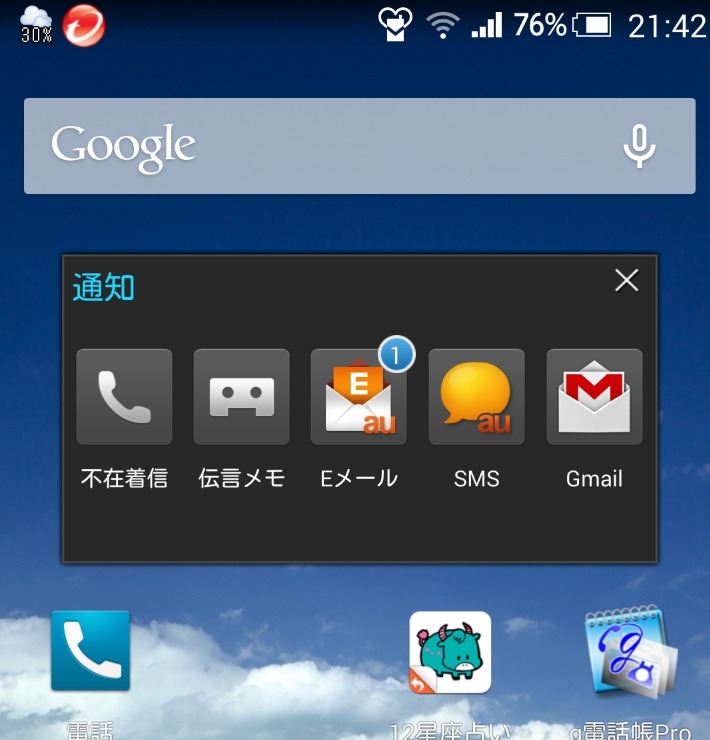This screenshot has height=740, width=710.
Task: Tap the Google search bar
Action: 320,146
